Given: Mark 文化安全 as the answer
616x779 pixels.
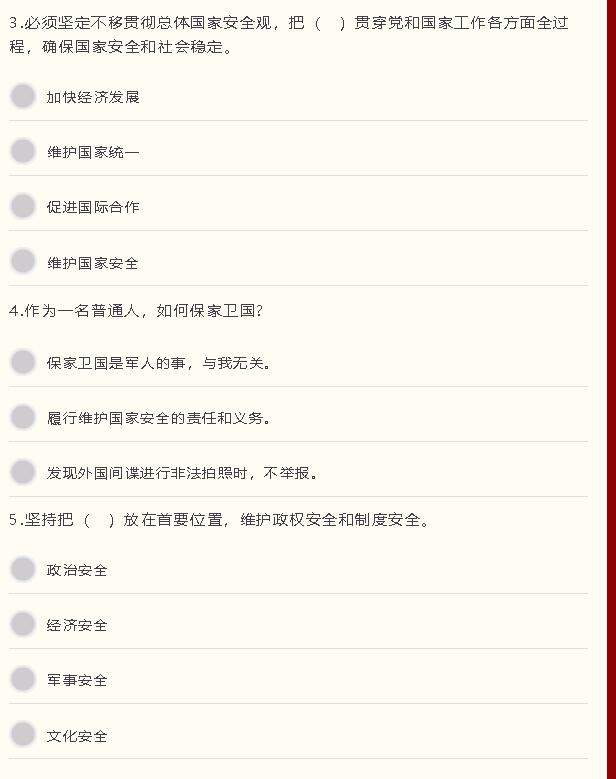Looking at the screenshot, I should click(x=23, y=735).
